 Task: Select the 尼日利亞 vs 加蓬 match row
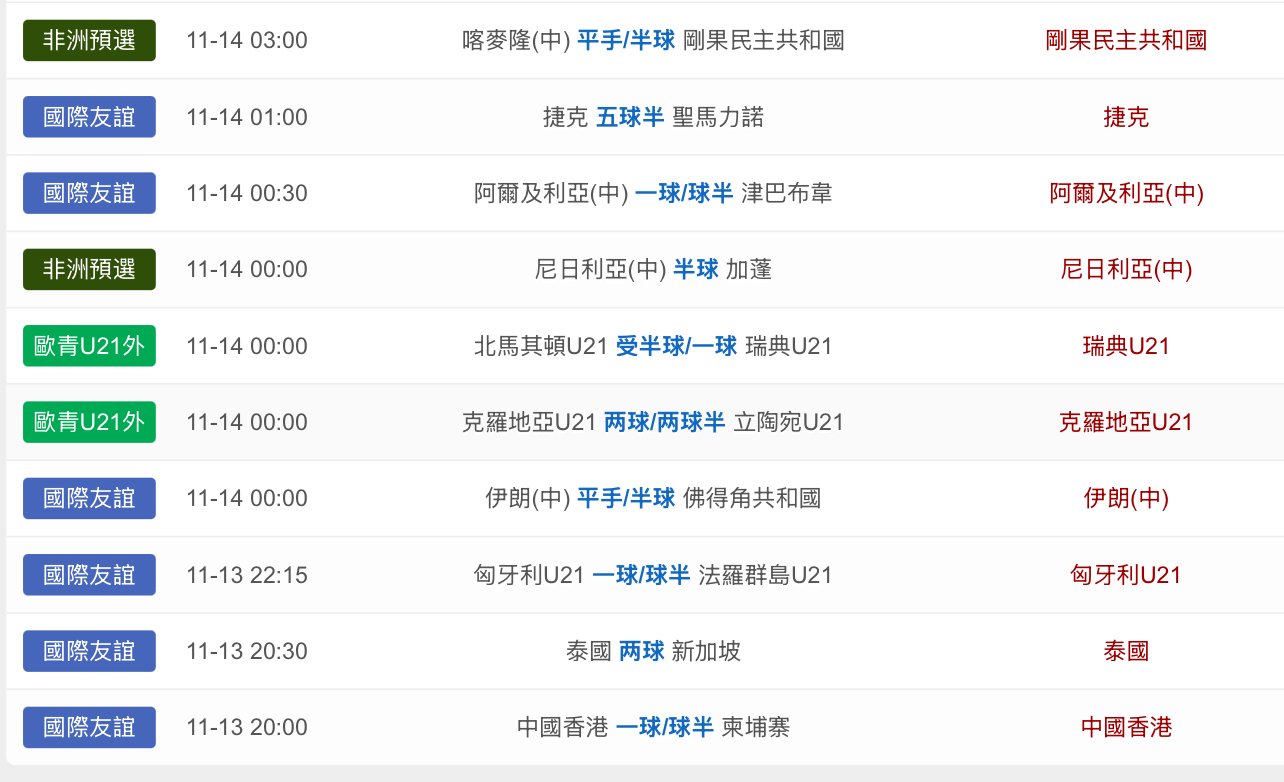(653, 269)
